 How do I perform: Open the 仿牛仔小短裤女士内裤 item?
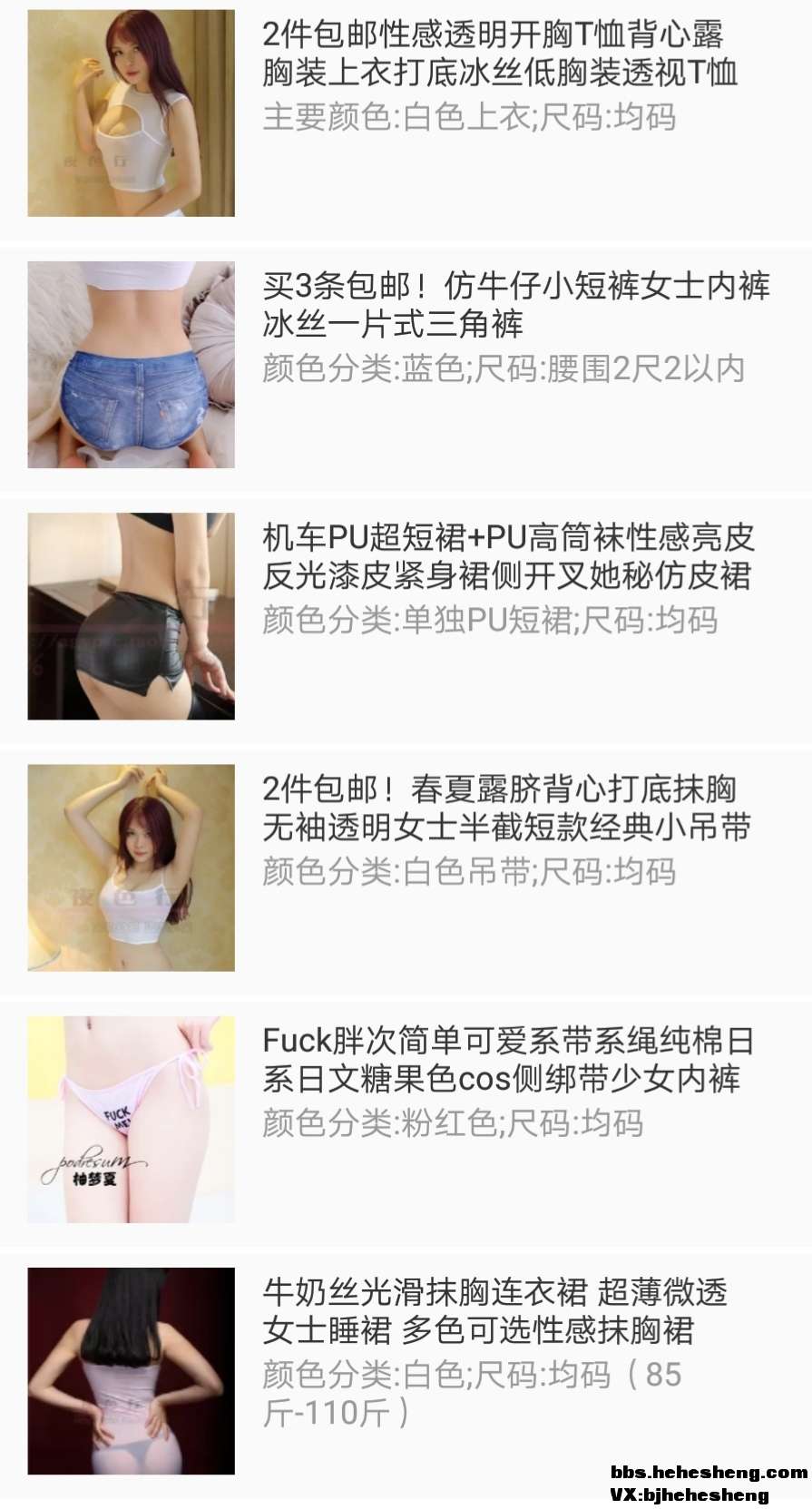(x=515, y=305)
